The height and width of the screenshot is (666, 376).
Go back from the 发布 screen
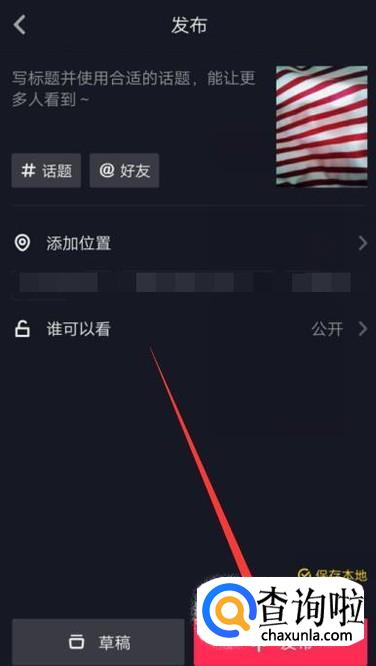pyautogui.click(x=20, y=25)
